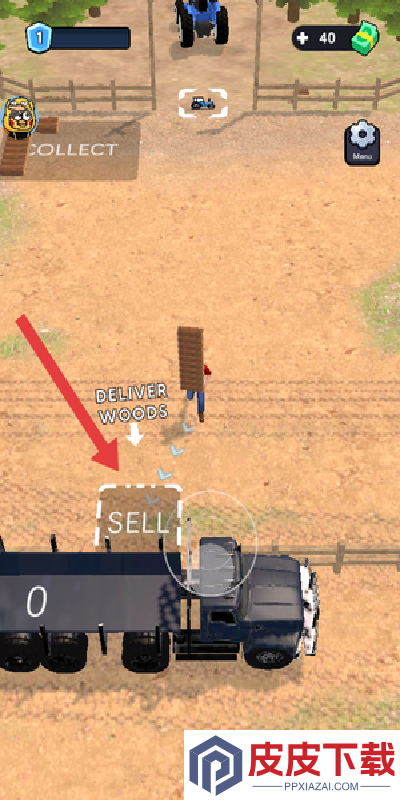
Task: Tap the yellow character avatar icon
Action: (19, 115)
